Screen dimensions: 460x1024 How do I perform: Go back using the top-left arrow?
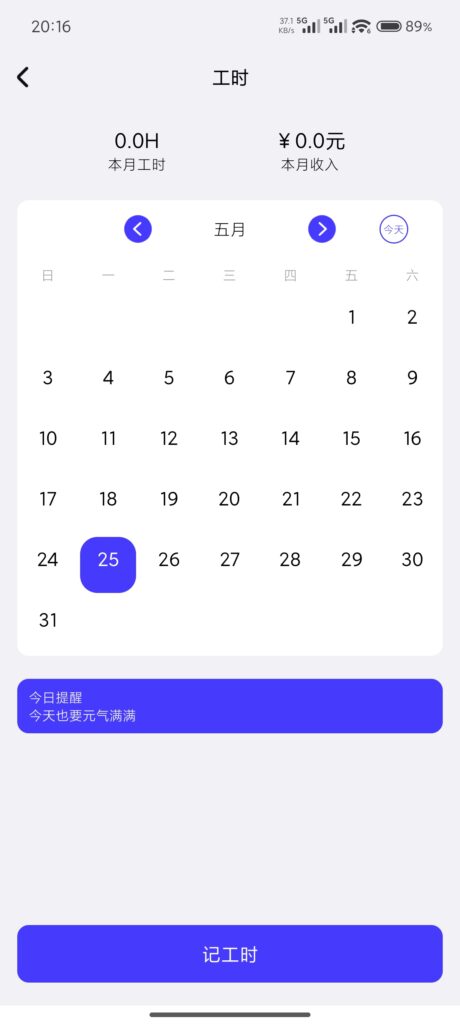(23, 78)
